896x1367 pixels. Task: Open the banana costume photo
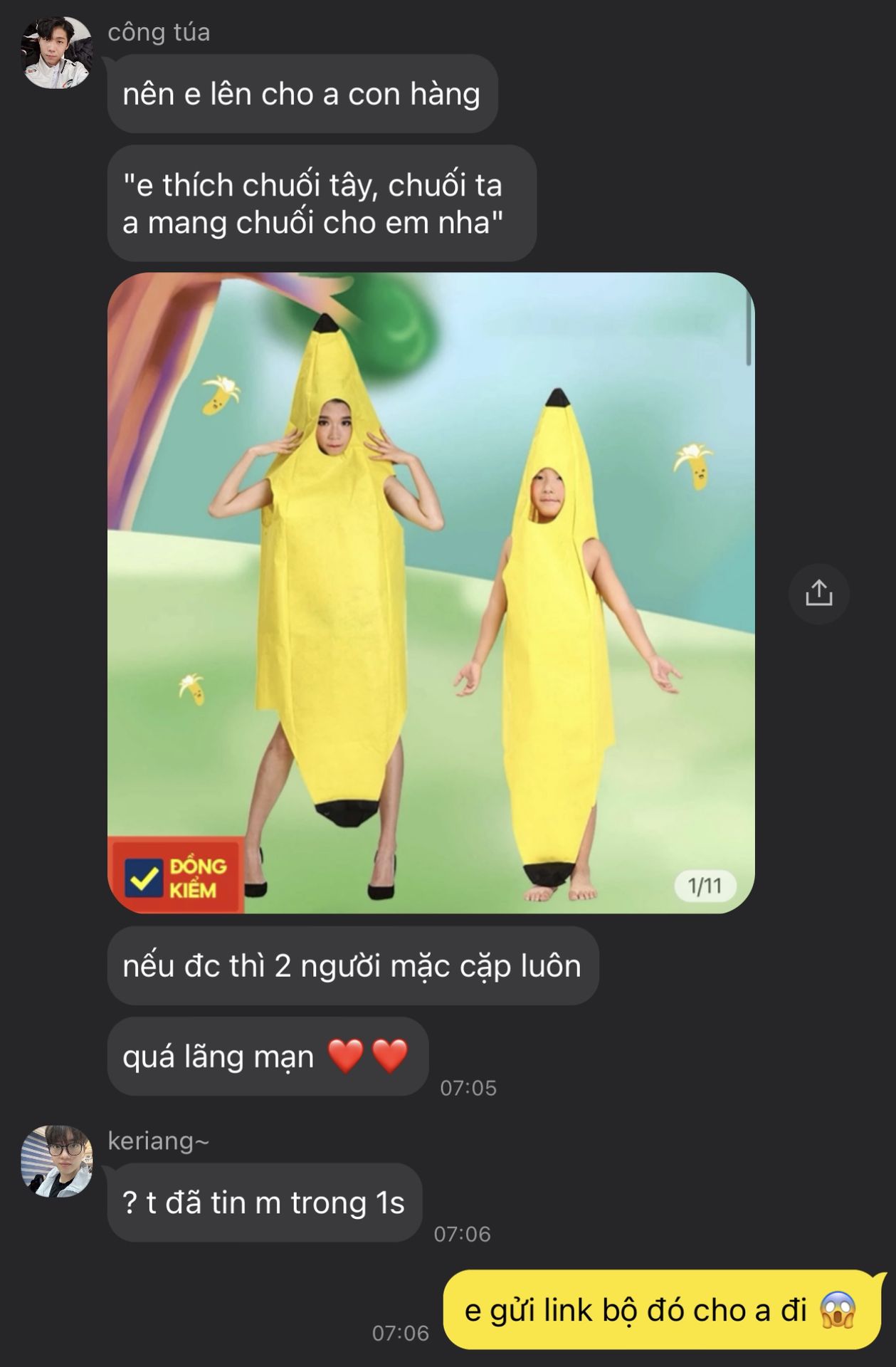(x=431, y=592)
